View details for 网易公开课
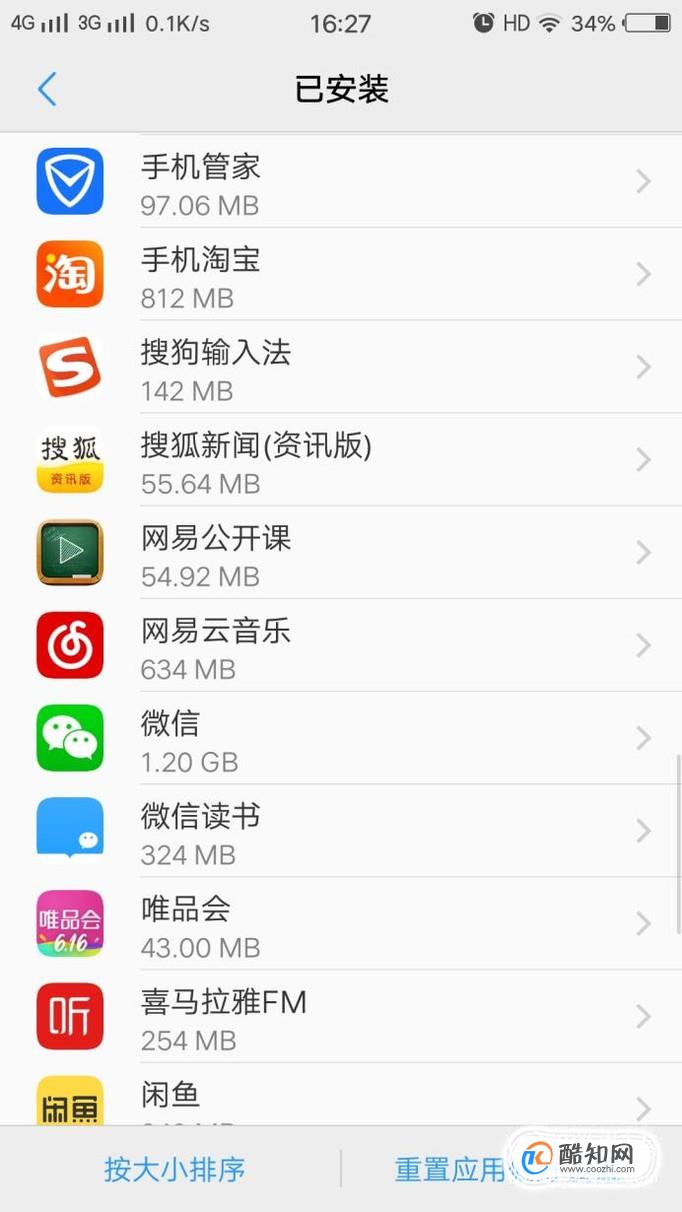The height and width of the screenshot is (1212, 682). pyautogui.click(x=341, y=553)
